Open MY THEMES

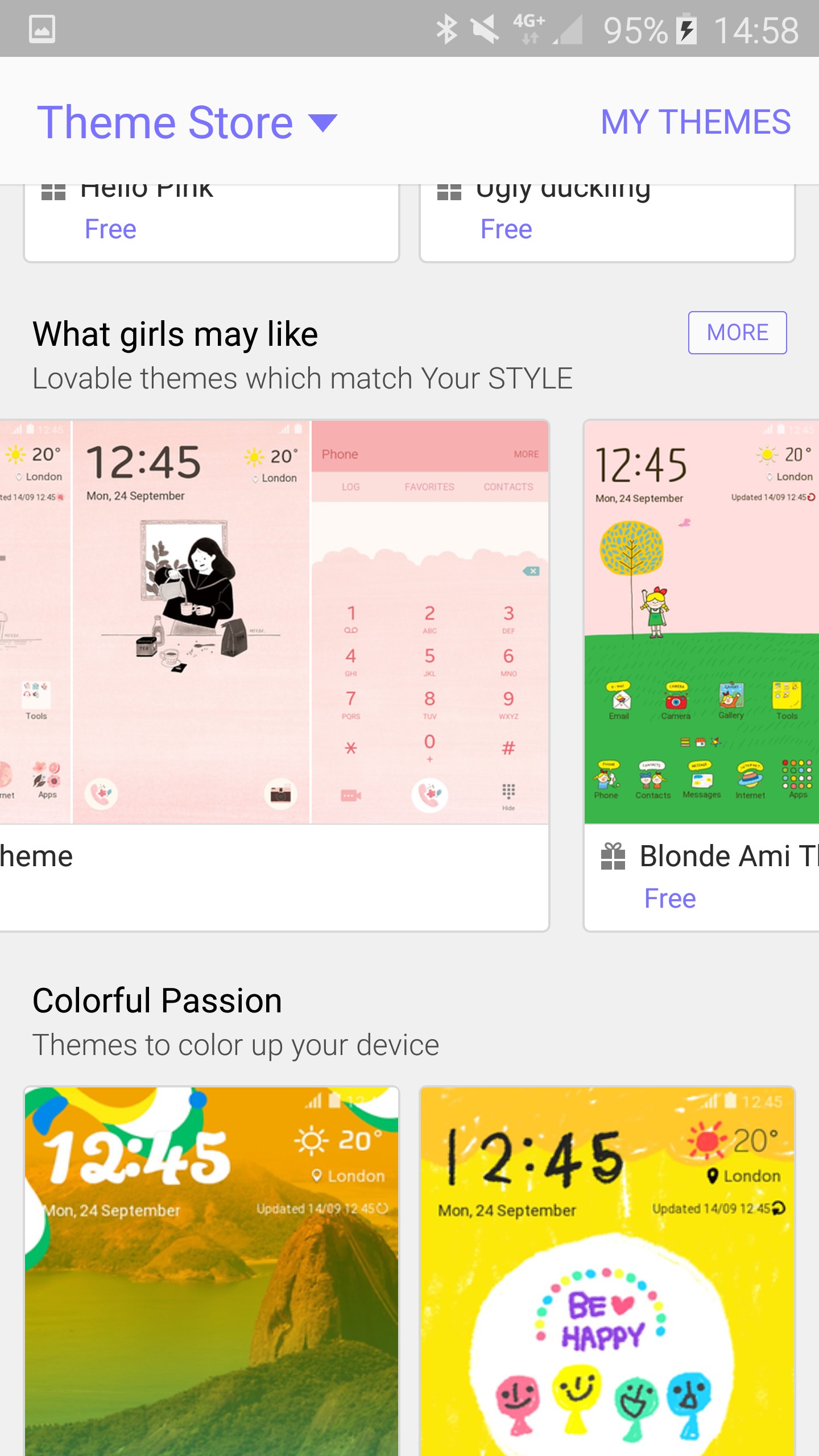[x=695, y=122]
